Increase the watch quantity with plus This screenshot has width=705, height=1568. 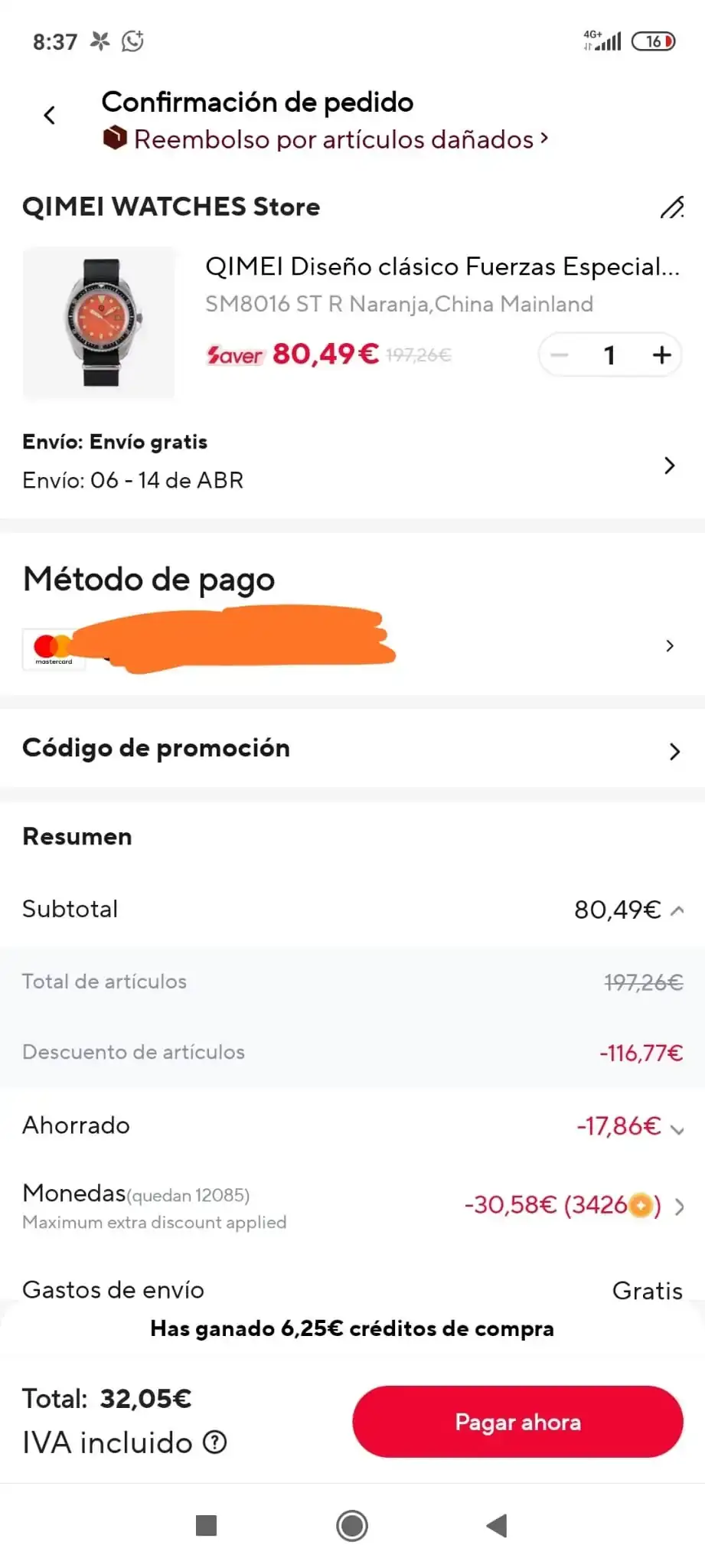pyautogui.click(x=661, y=355)
